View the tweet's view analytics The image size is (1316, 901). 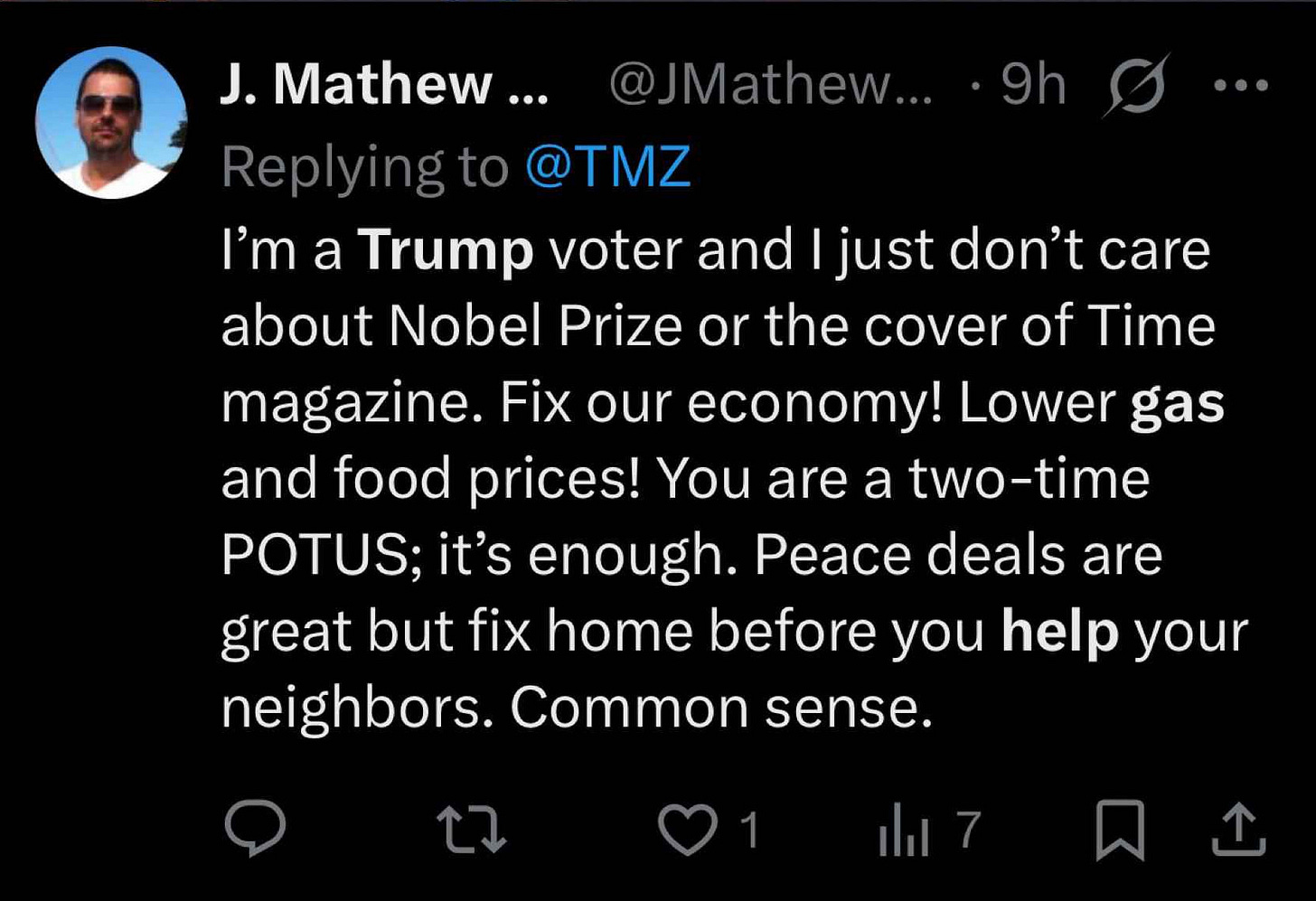929,831
